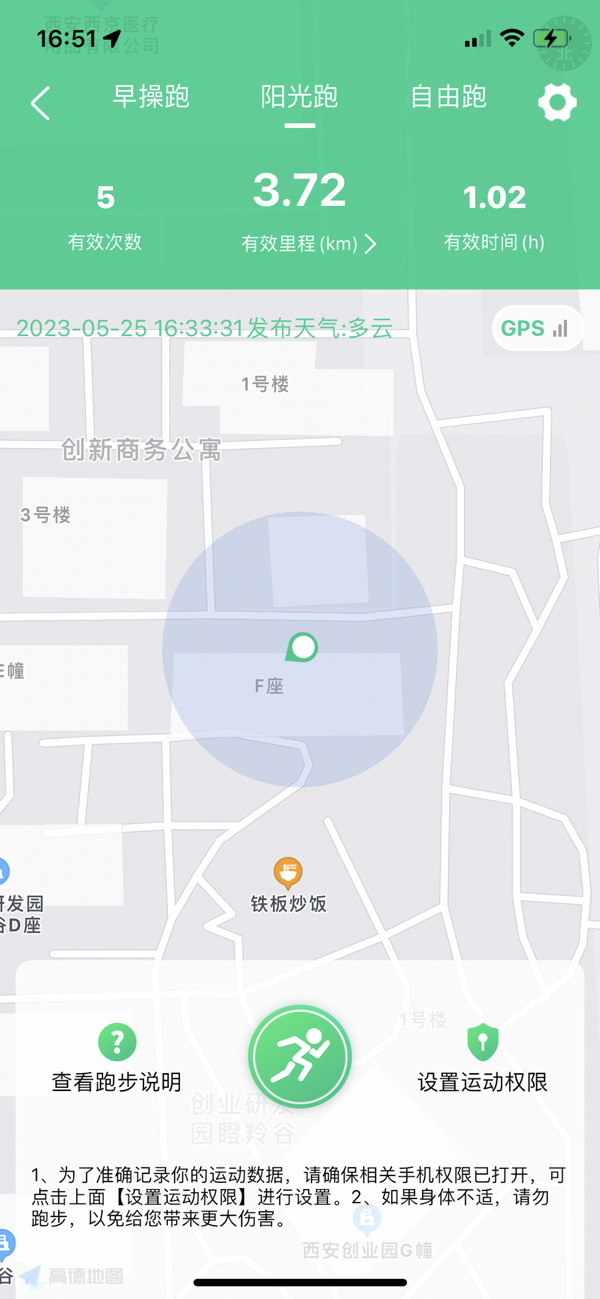Switch to the 自由跑 tab

click(x=448, y=97)
